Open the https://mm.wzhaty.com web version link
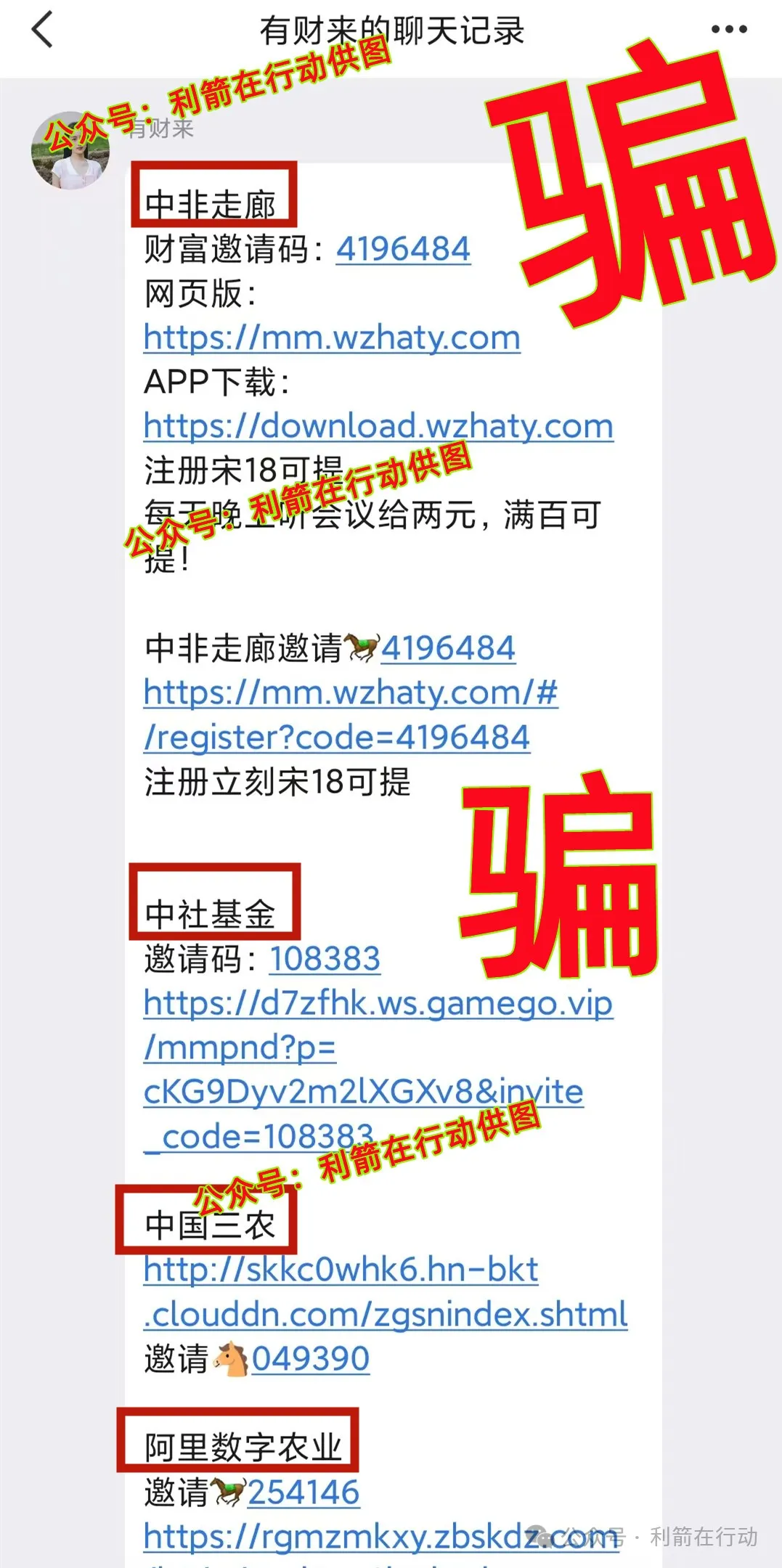 pyautogui.click(x=332, y=338)
